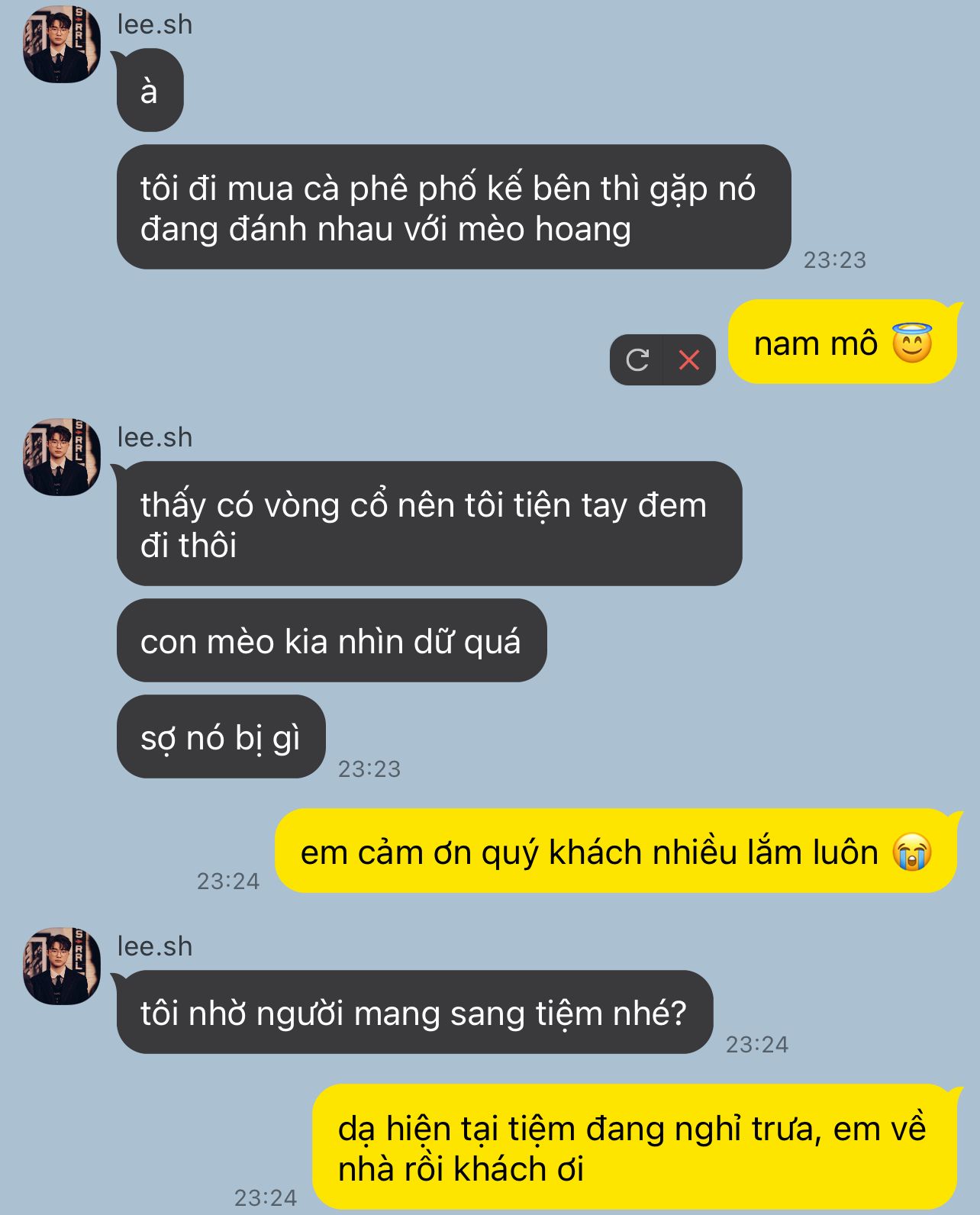Open lee.sh's avatar beside the "à" message

click(62, 45)
